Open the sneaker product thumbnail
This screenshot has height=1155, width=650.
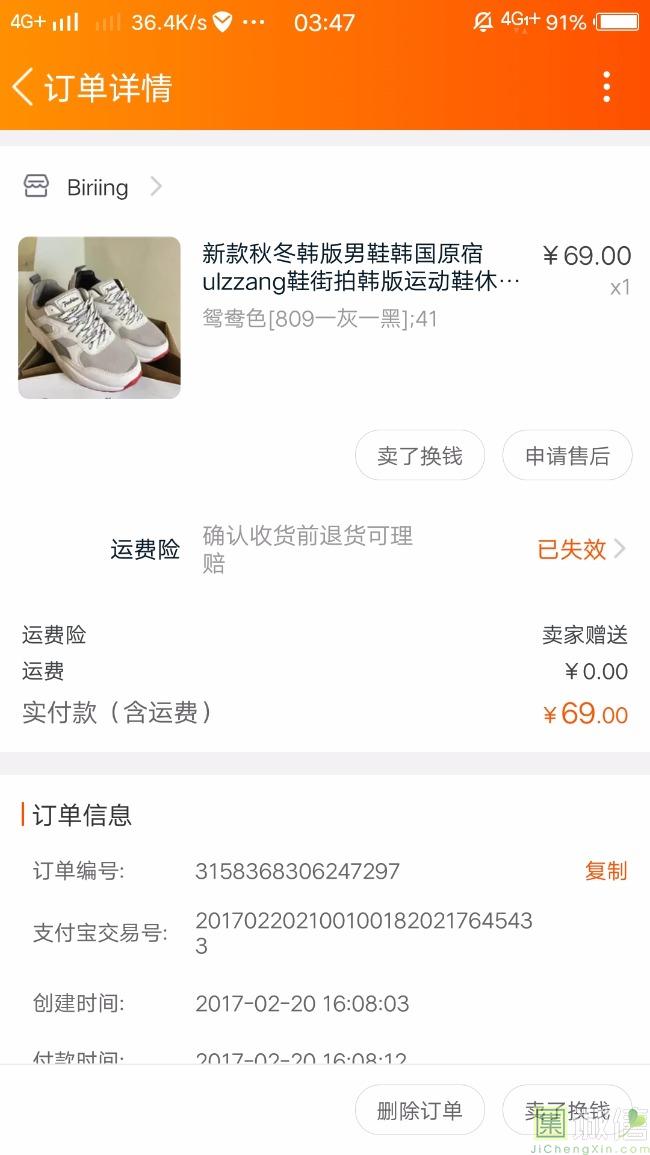[99, 317]
